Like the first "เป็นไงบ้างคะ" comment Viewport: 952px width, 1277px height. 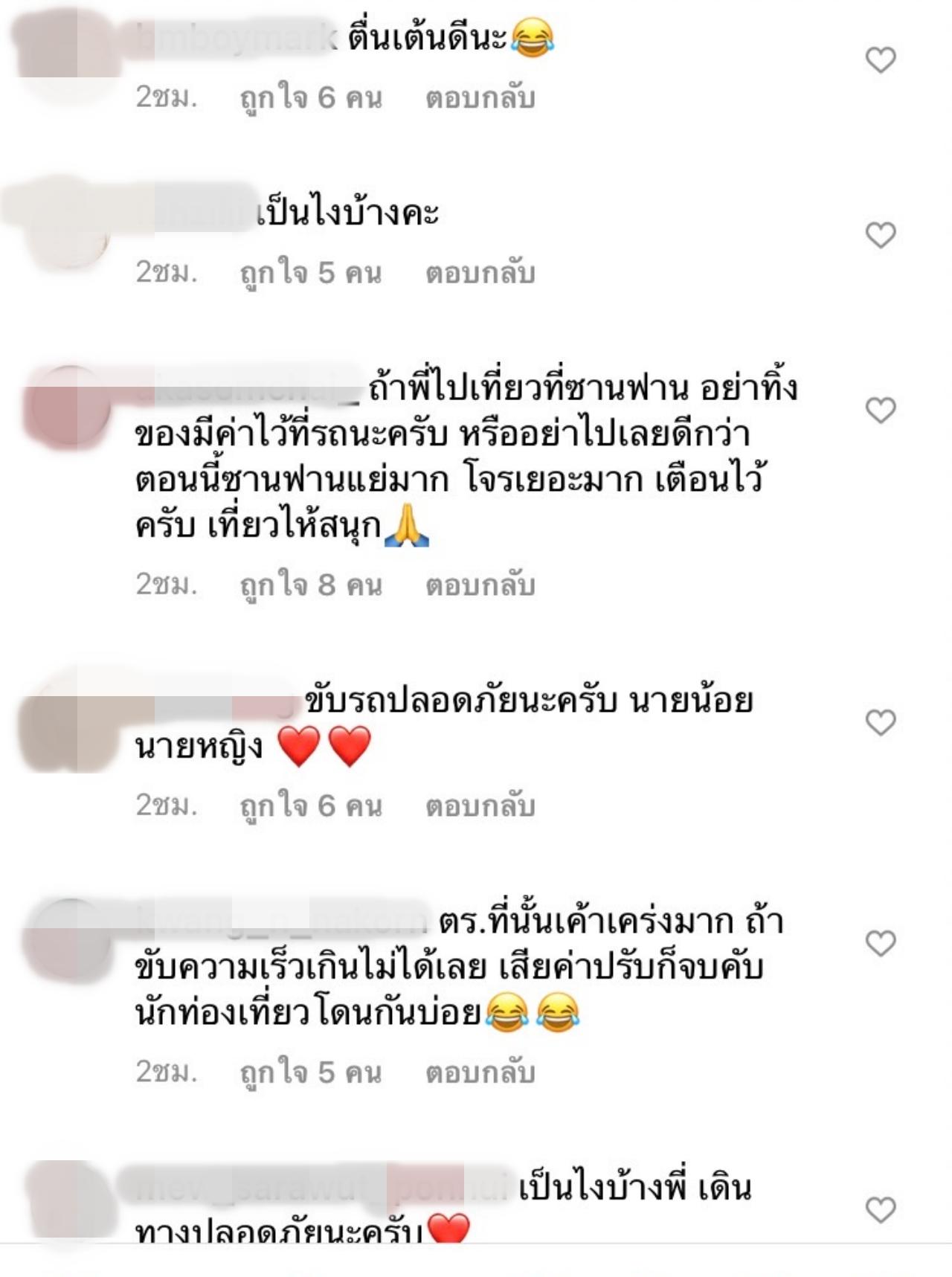881,235
